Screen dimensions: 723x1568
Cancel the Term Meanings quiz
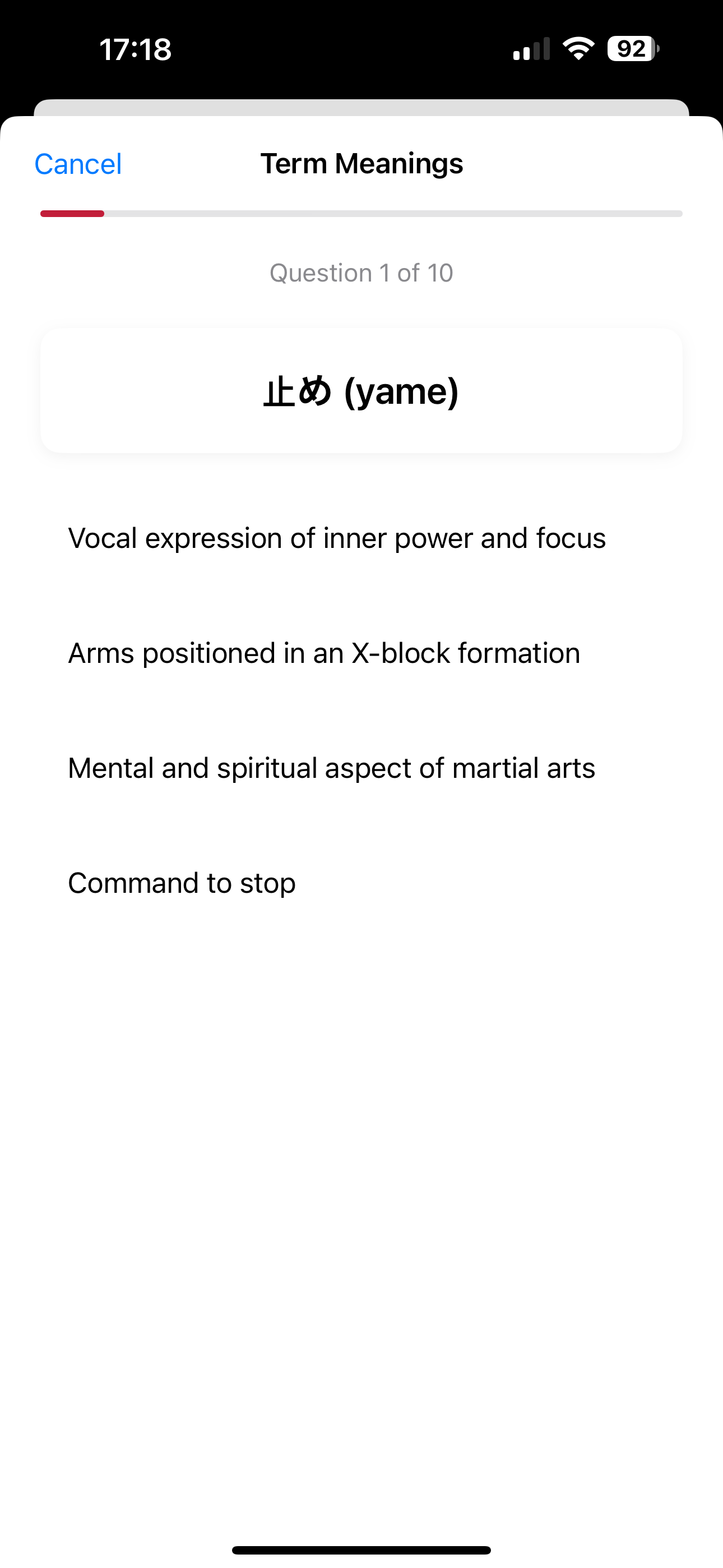(x=78, y=164)
